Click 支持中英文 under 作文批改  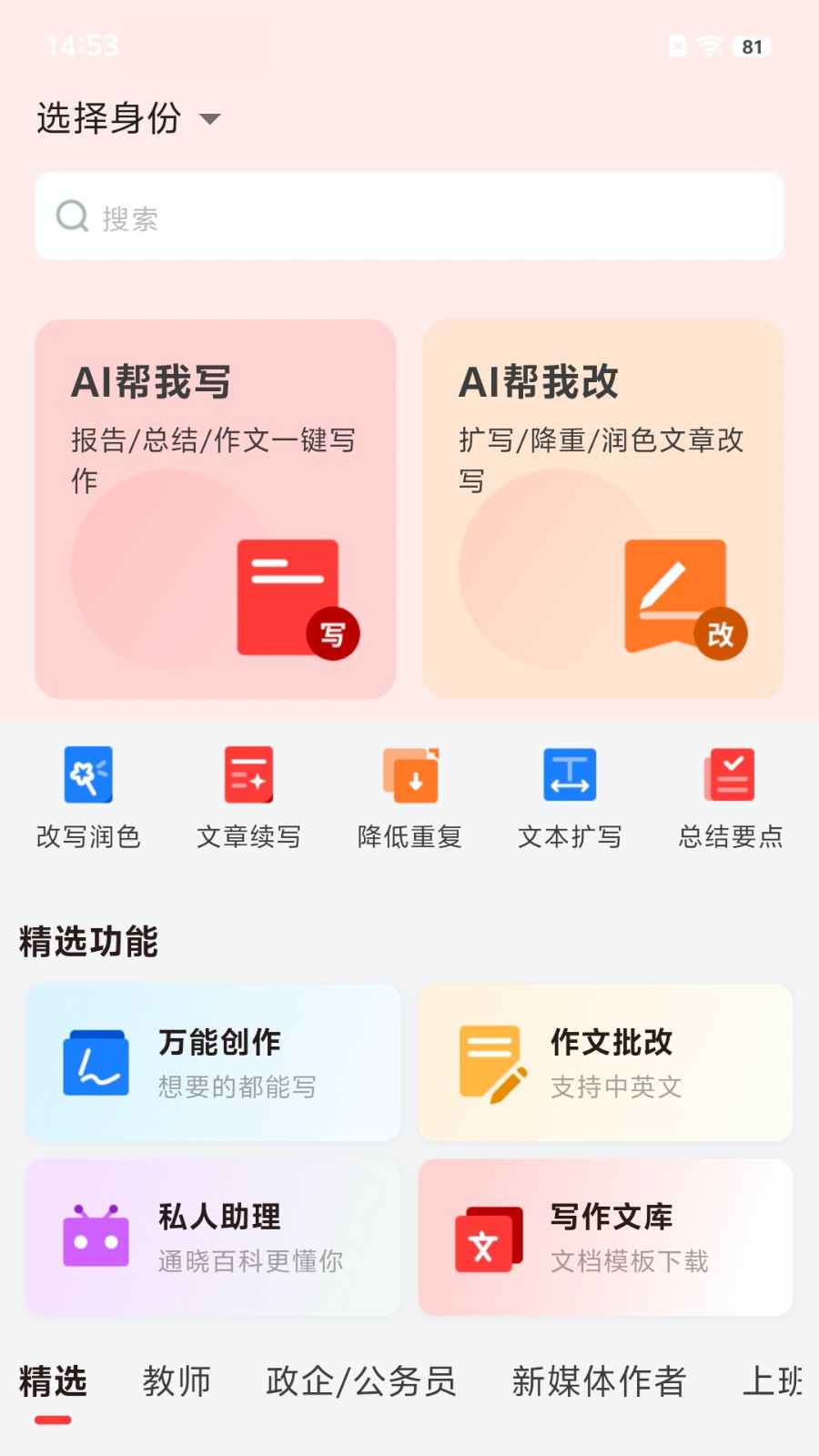(615, 1086)
